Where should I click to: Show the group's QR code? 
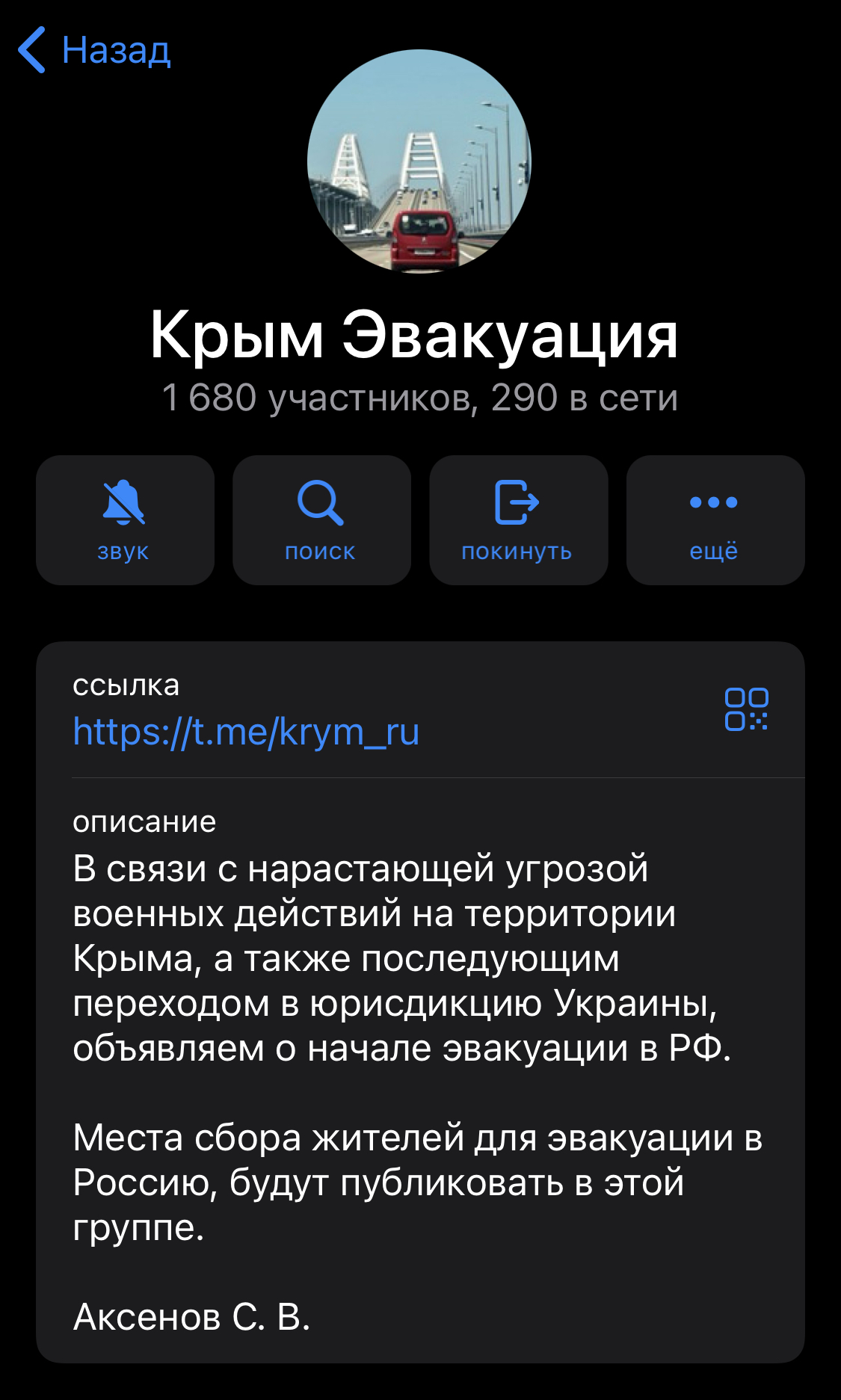(746, 709)
